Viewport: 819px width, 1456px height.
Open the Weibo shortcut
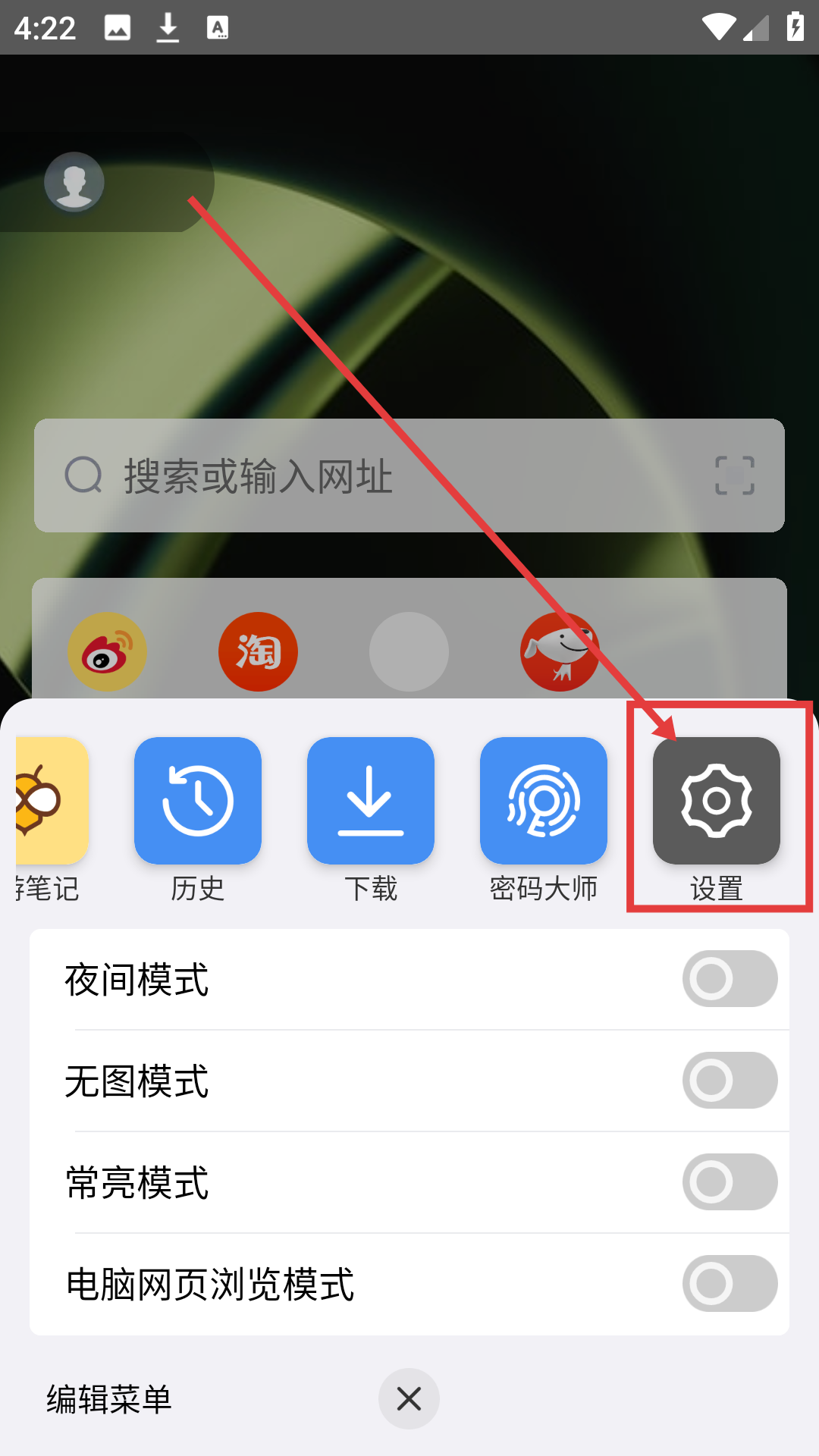[x=107, y=652]
